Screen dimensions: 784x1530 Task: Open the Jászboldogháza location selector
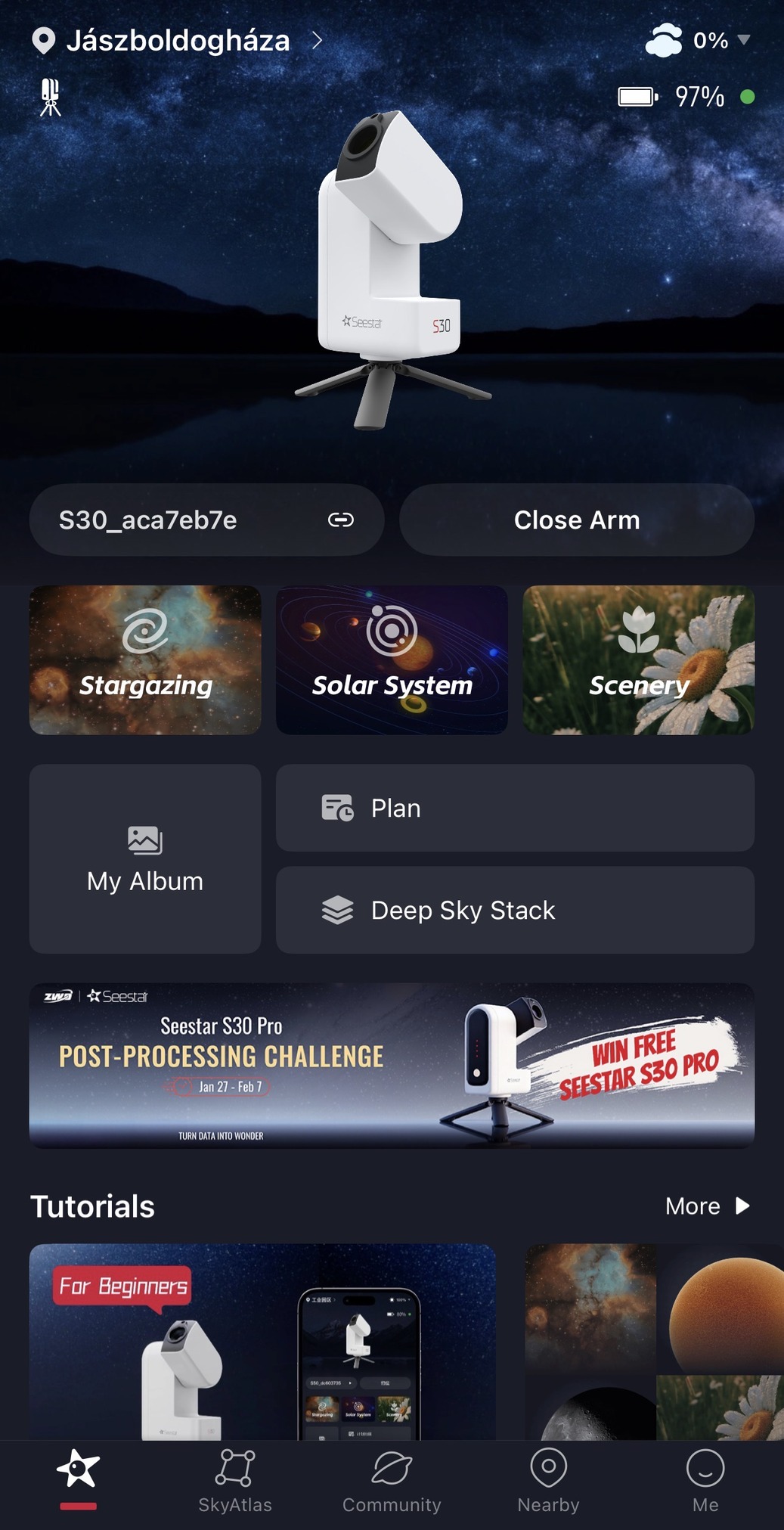point(178,41)
